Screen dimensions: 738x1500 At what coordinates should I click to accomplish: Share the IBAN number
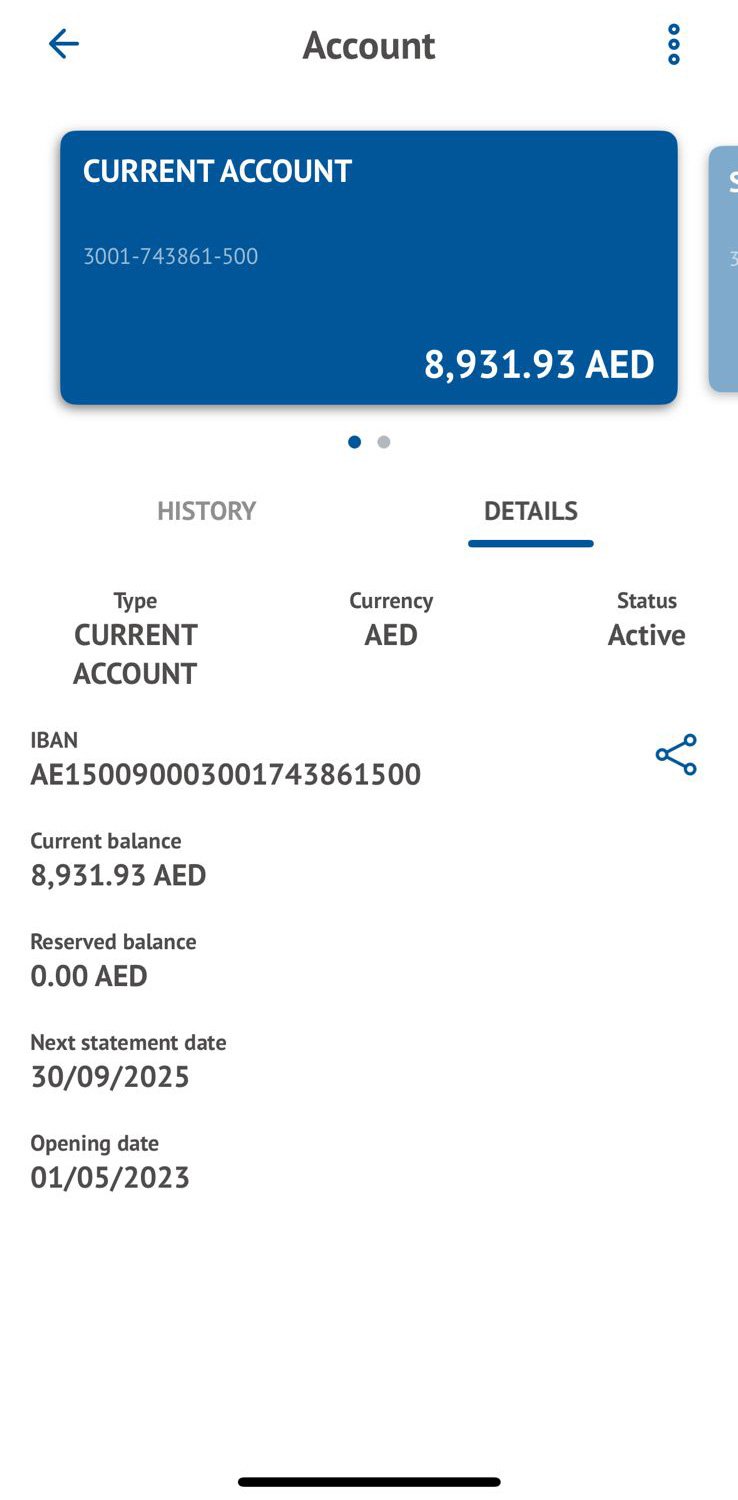pos(676,755)
